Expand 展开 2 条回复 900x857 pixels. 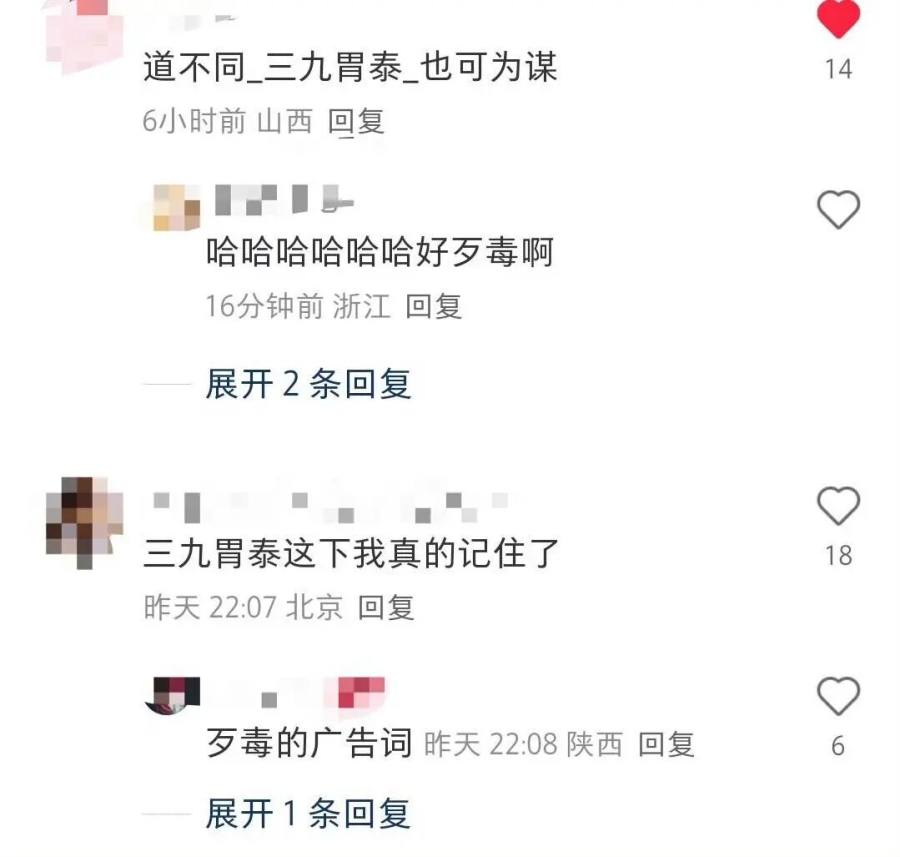coord(308,384)
